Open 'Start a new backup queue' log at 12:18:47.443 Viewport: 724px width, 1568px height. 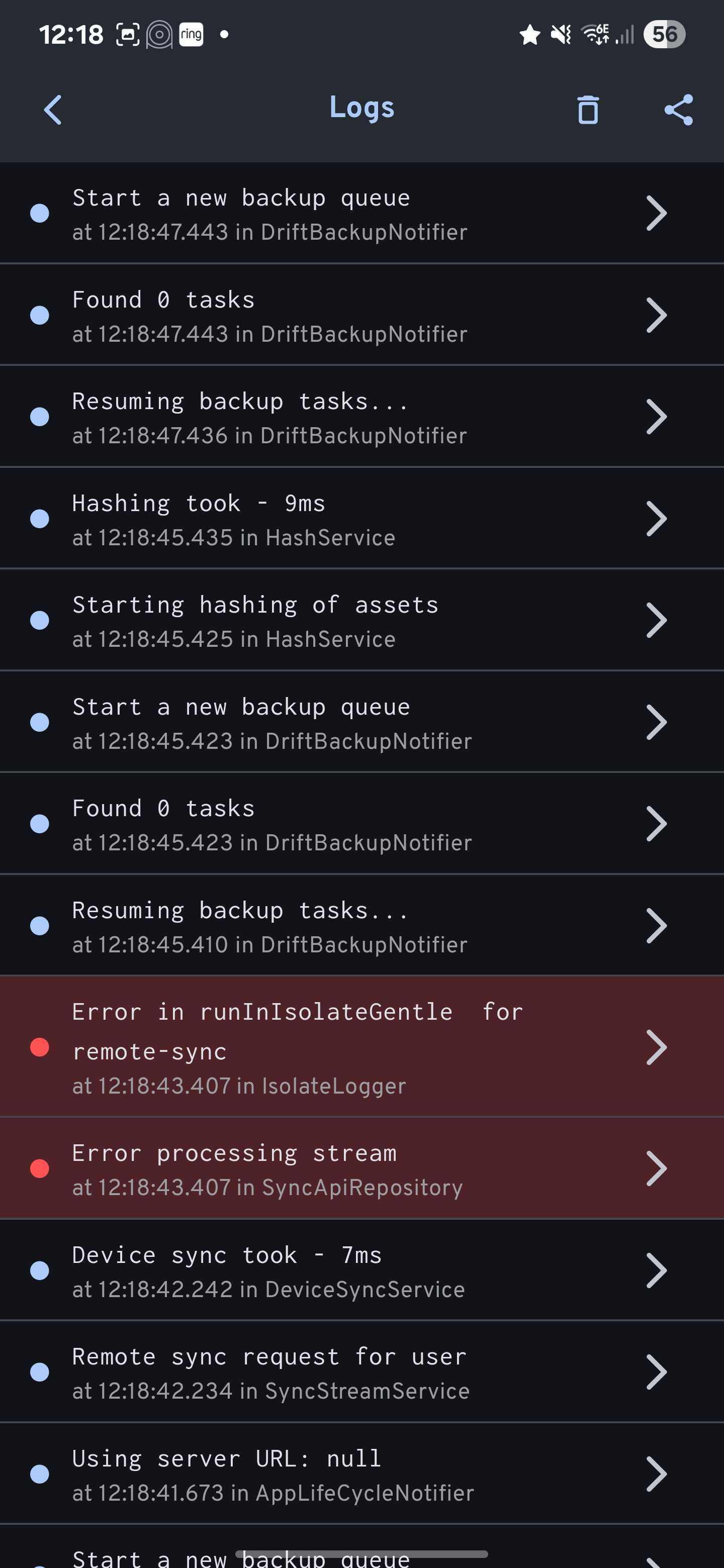[361, 214]
